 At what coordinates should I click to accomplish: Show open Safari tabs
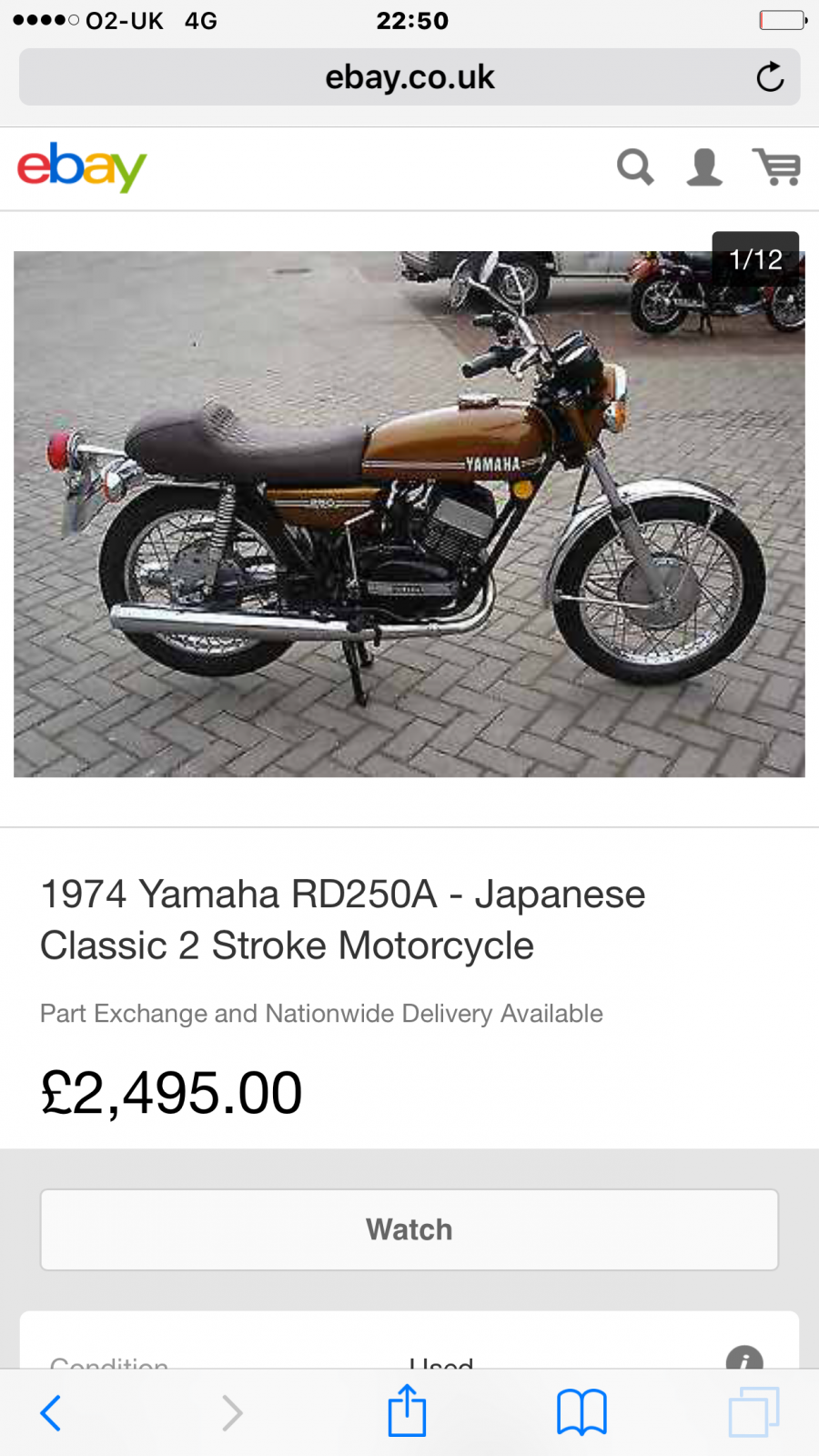(753, 1412)
